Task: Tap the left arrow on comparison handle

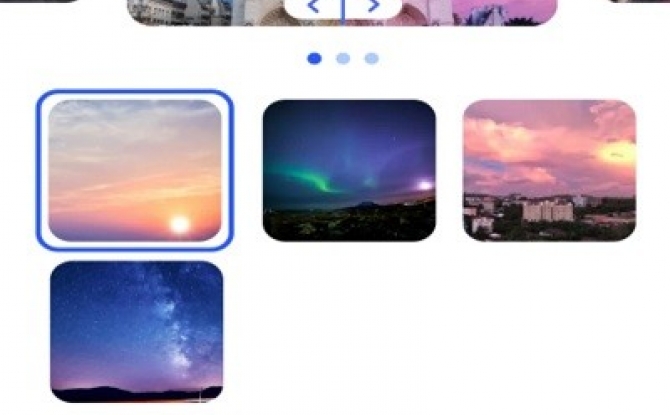Action: pos(313,7)
